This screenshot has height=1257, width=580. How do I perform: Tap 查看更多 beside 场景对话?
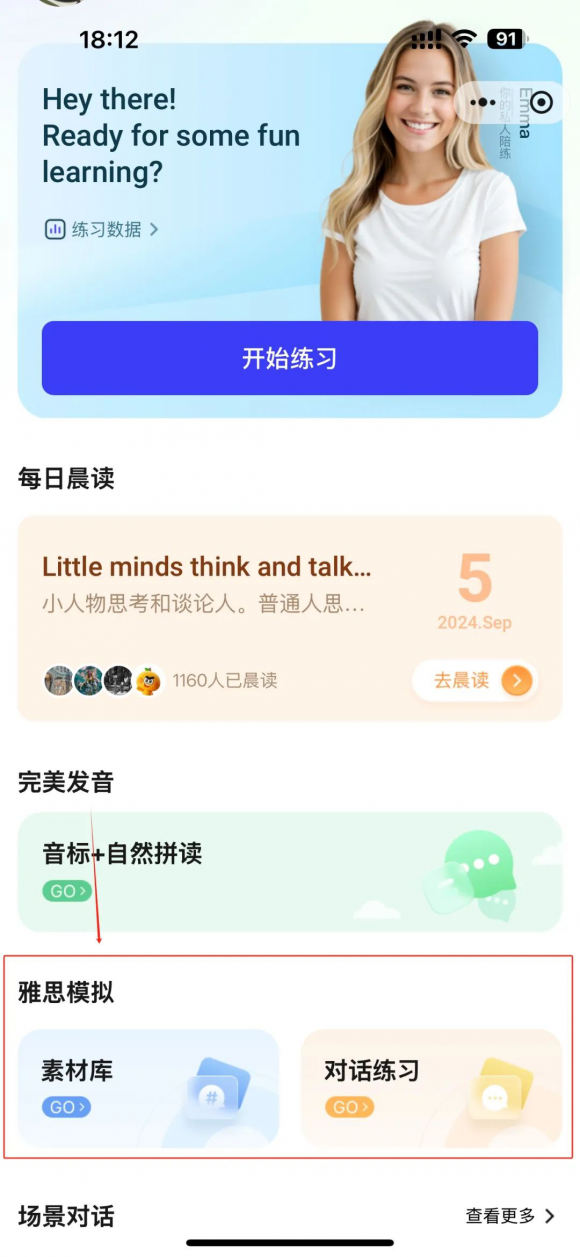(510, 1216)
